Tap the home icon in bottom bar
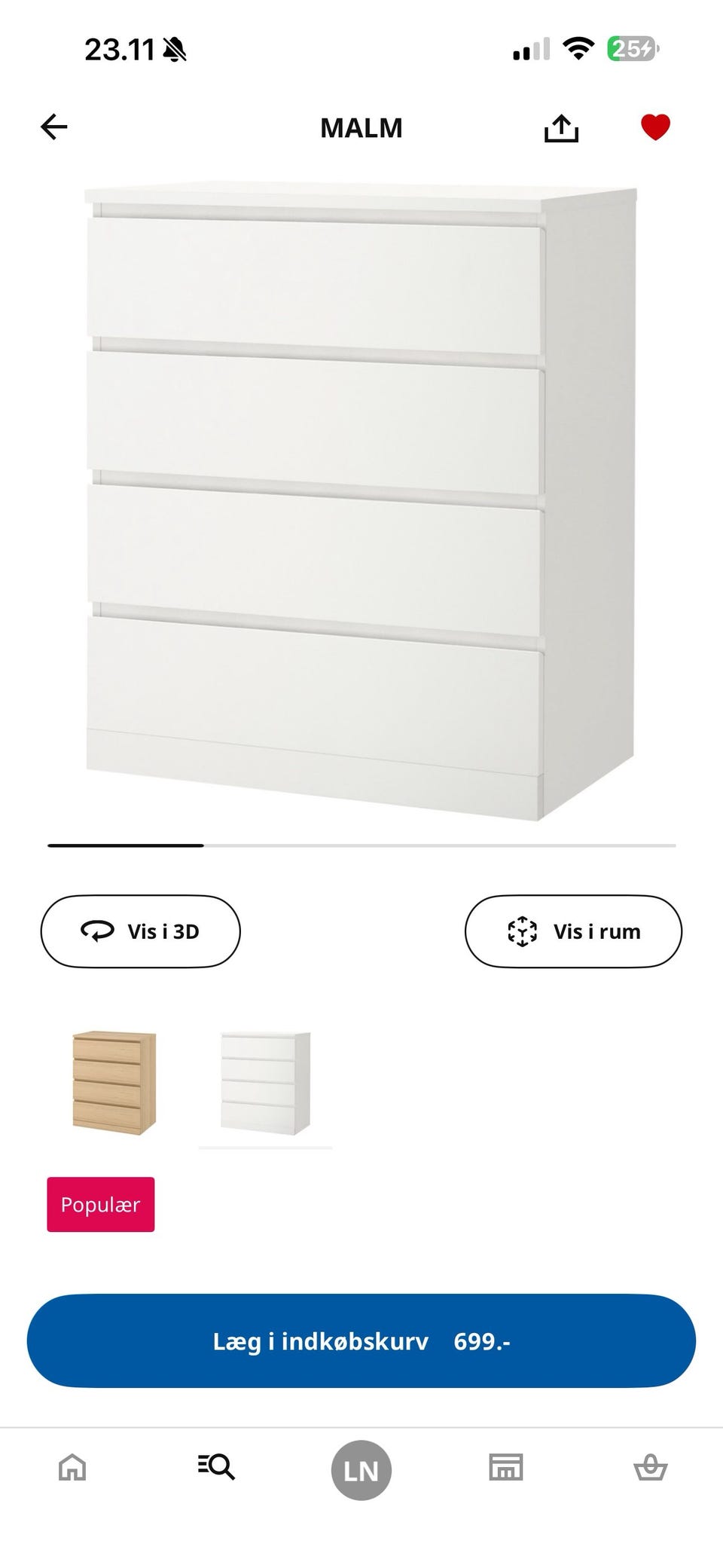 (72, 1468)
